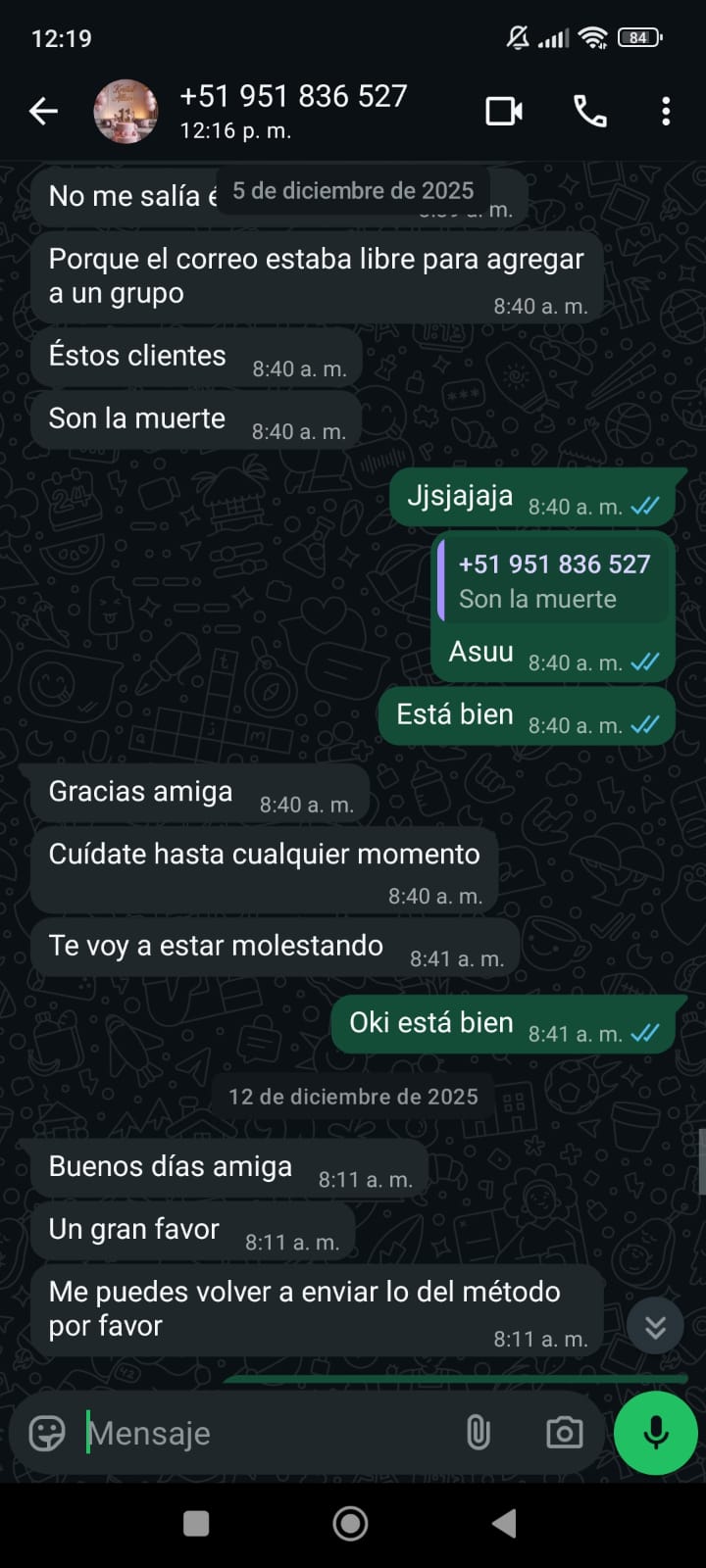Open the overflow menu
Screen dimensions: 706x1568
coord(666,112)
